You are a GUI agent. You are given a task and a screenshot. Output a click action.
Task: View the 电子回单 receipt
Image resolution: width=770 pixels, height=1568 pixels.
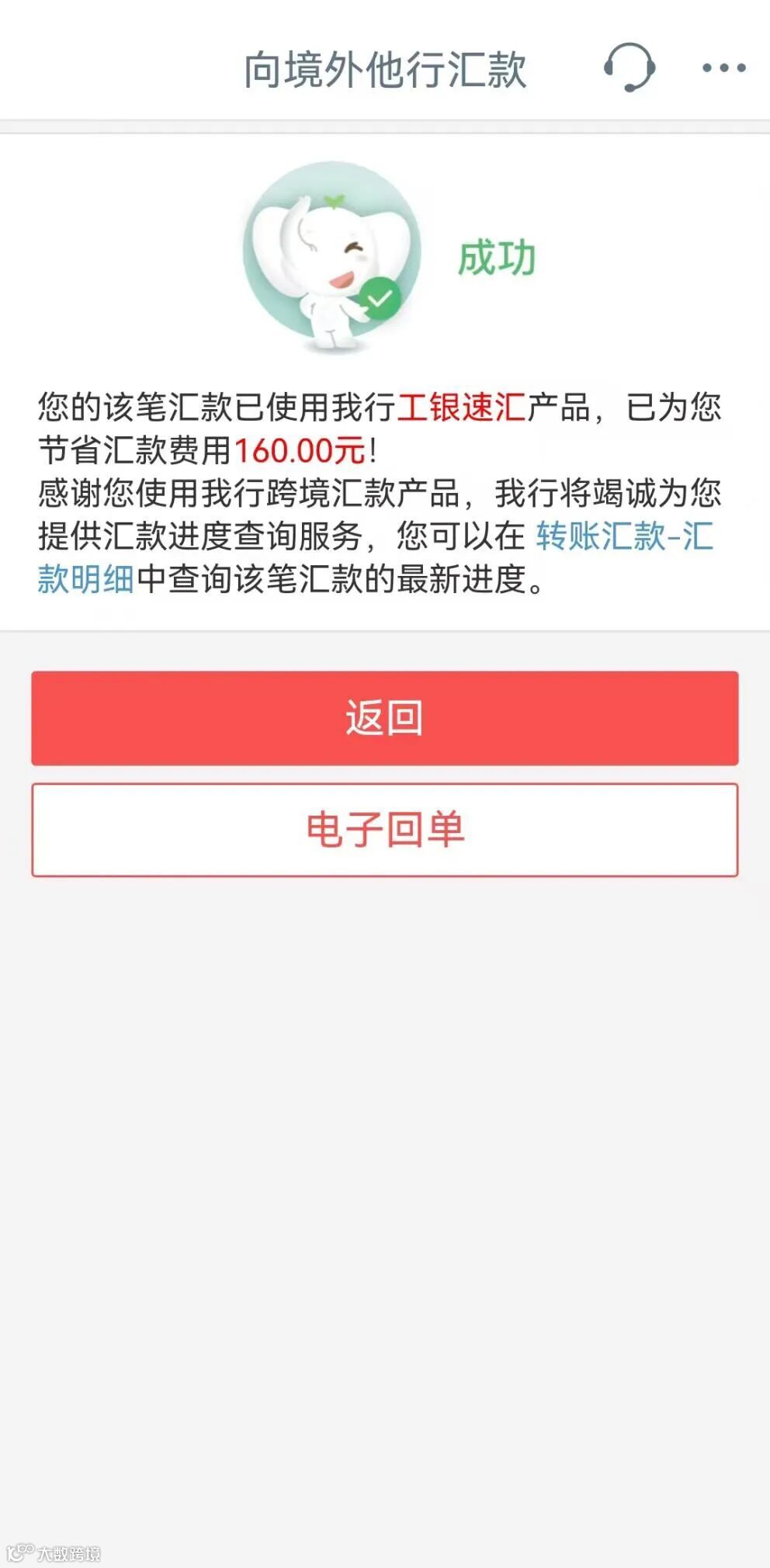[x=385, y=830]
